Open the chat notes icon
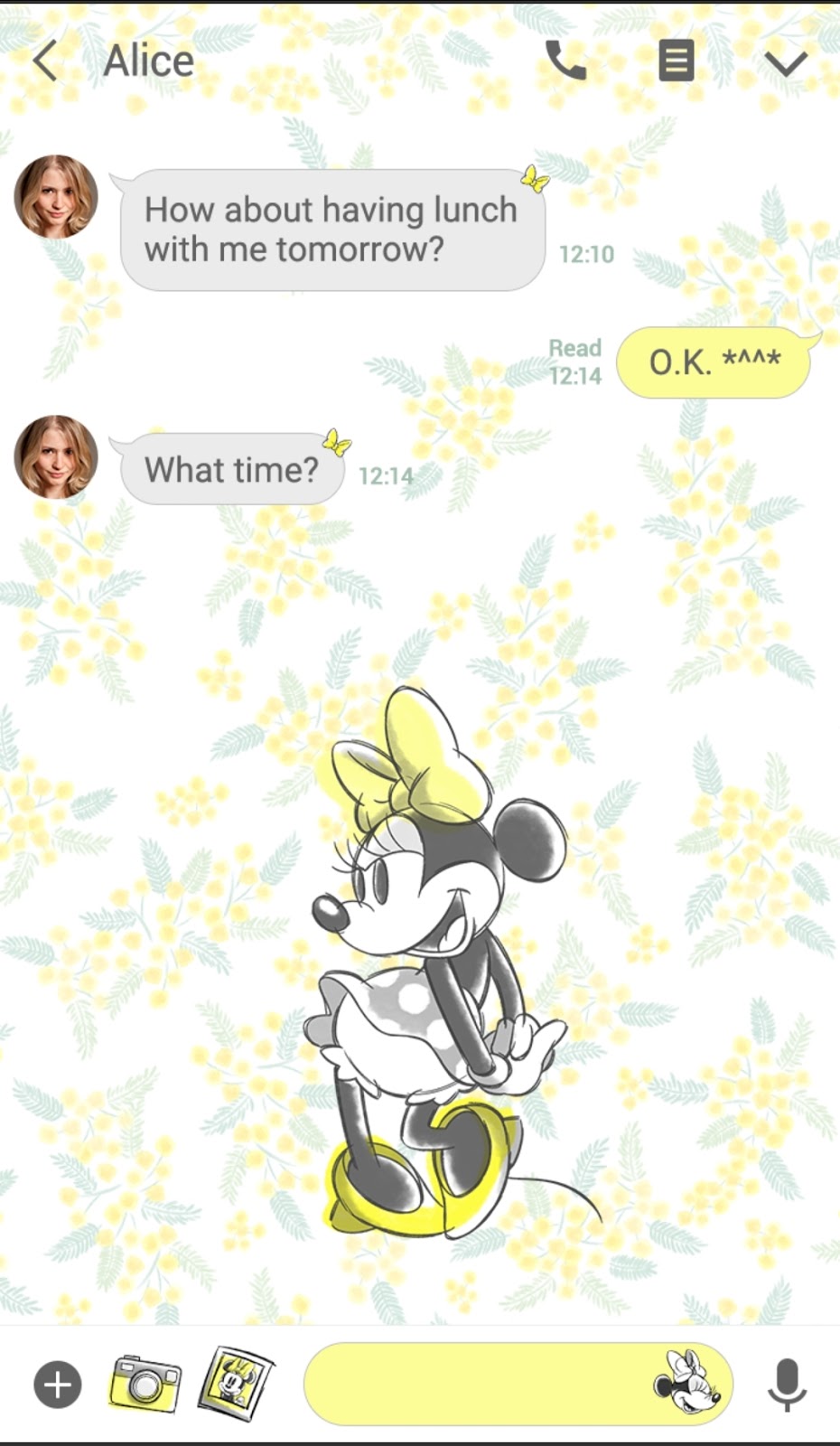This screenshot has height=1446, width=840. [x=676, y=61]
